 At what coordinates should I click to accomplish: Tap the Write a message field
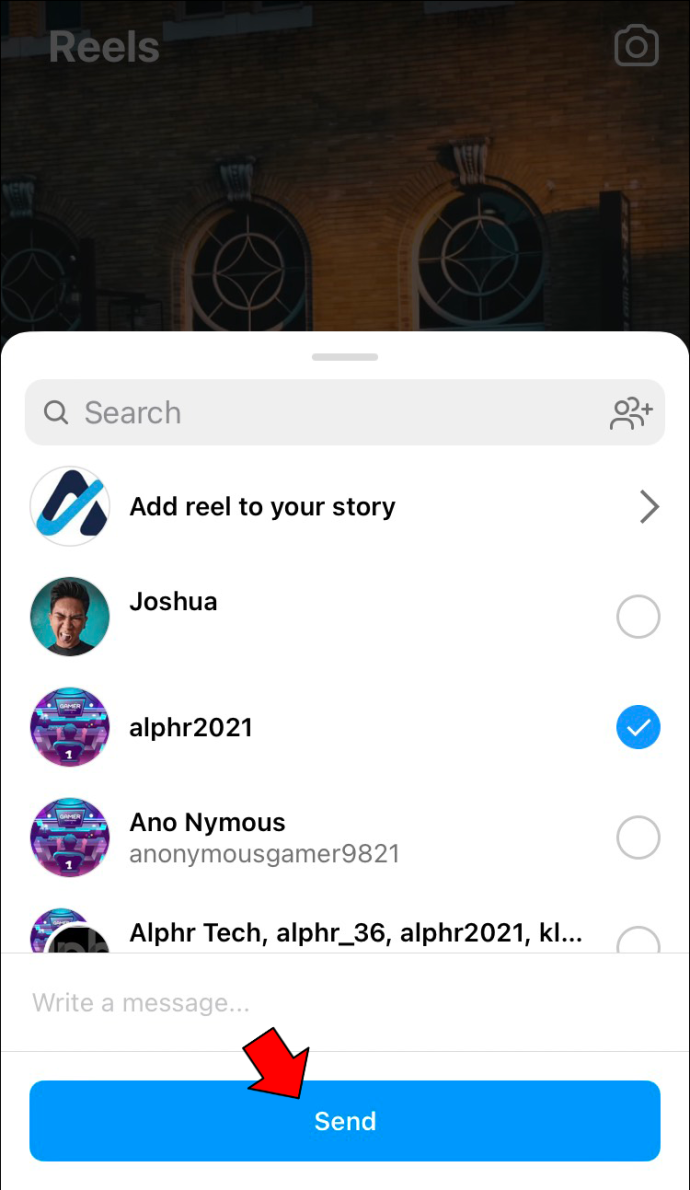[x=345, y=1003]
